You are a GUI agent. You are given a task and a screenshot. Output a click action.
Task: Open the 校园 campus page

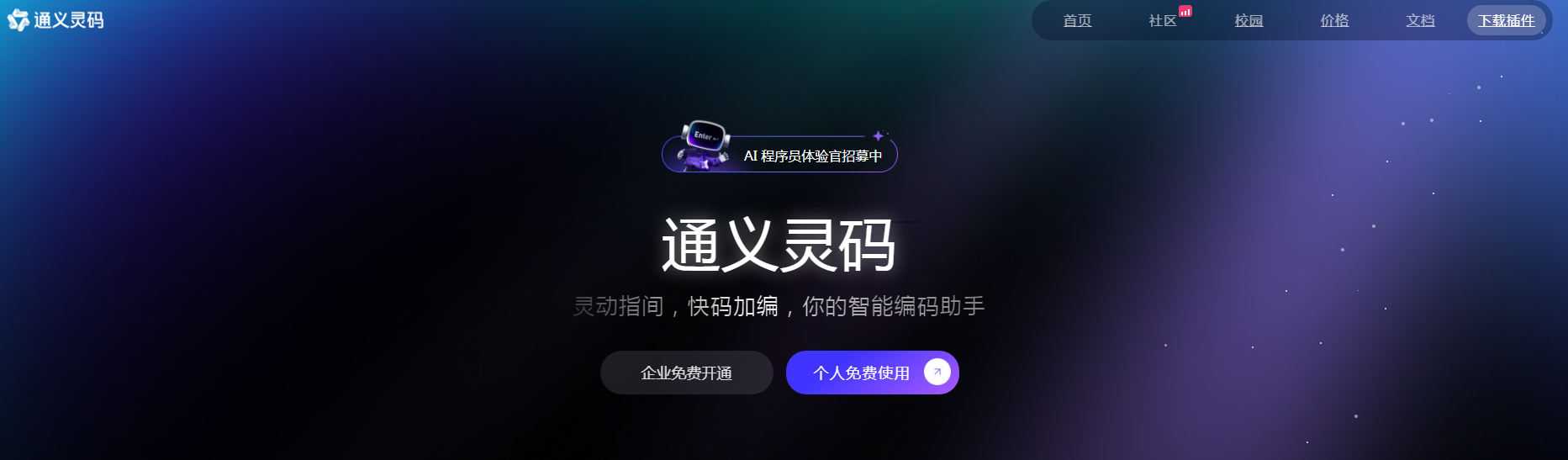pos(1249,21)
